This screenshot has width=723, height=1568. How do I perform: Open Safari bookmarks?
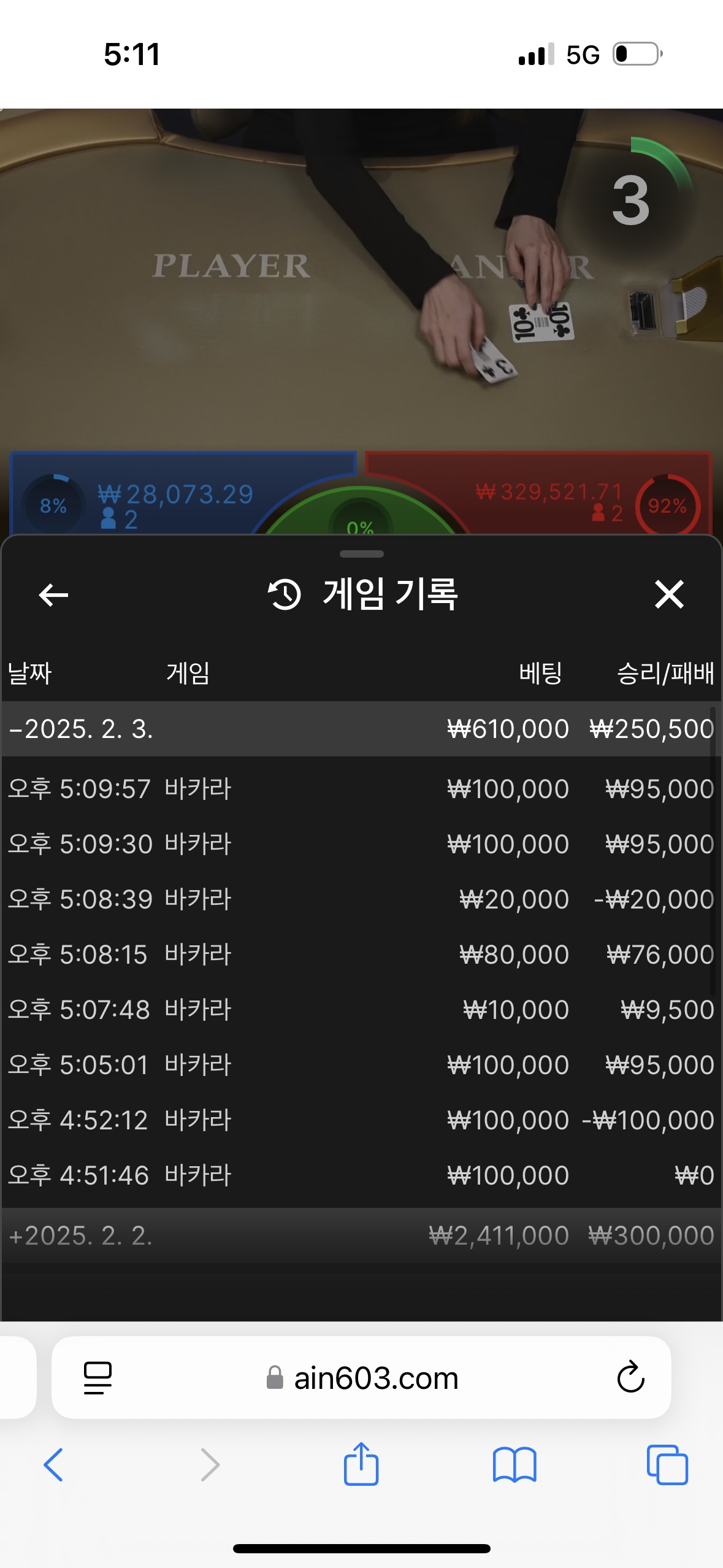tap(514, 1465)
